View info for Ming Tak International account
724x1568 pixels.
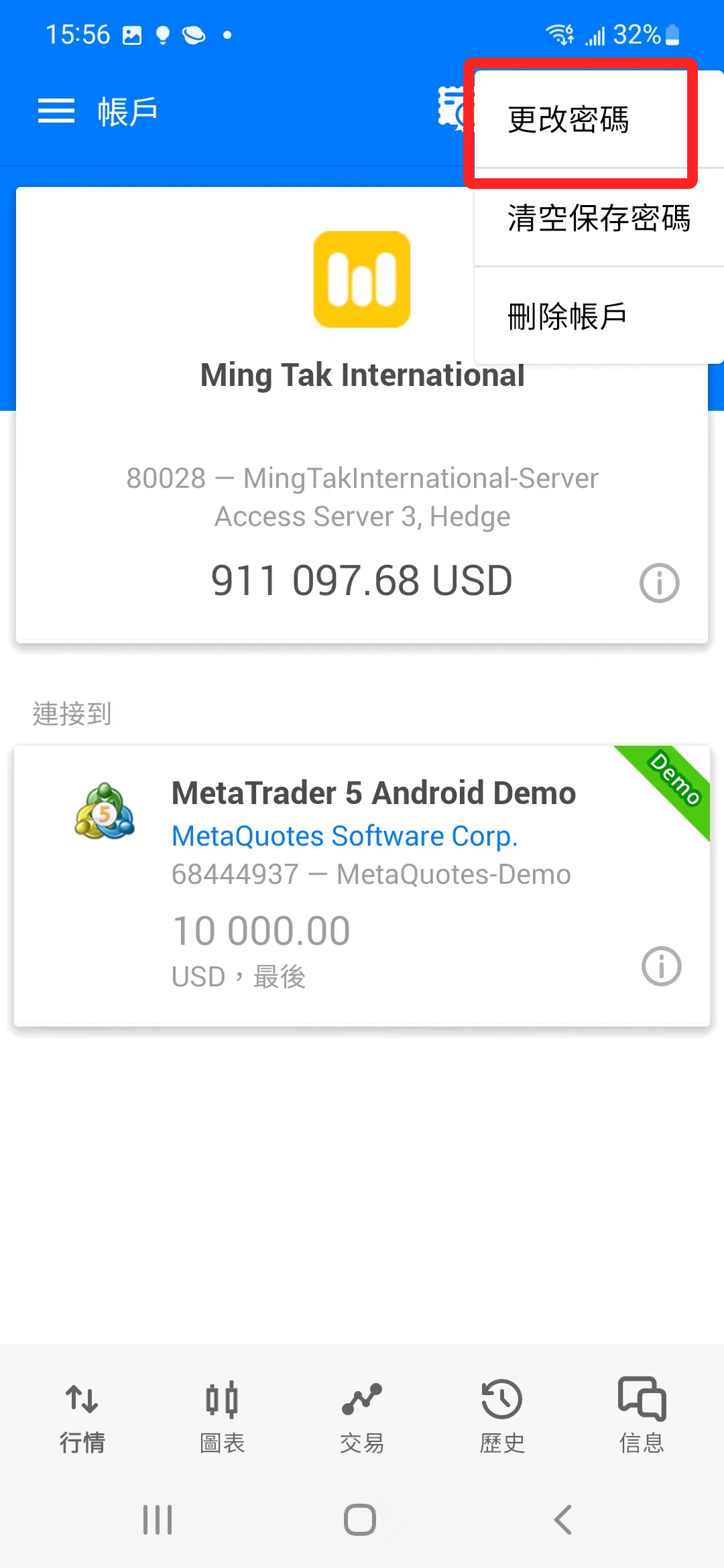click(659, 583)
